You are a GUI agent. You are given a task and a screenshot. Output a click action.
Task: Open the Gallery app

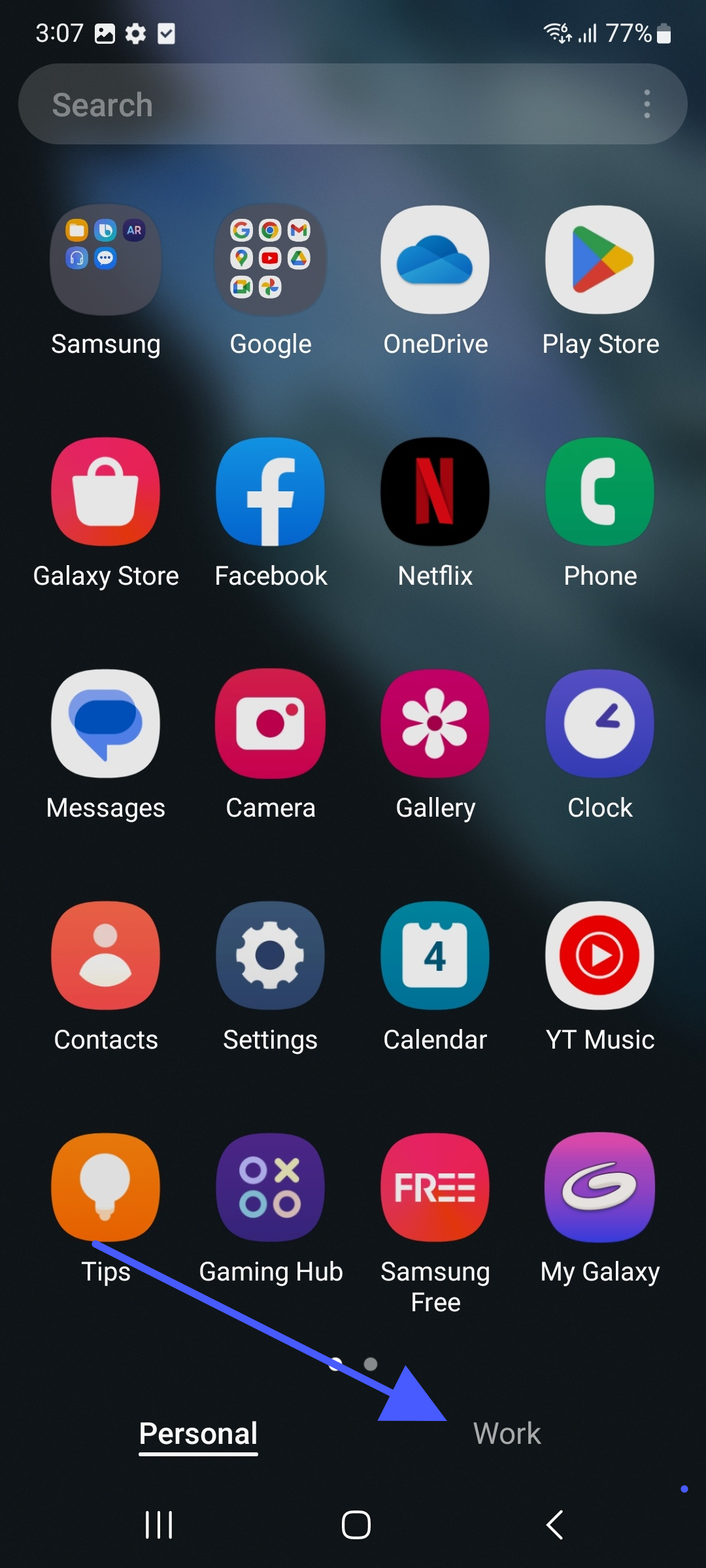pyautogui.click(x=435, y=723)
